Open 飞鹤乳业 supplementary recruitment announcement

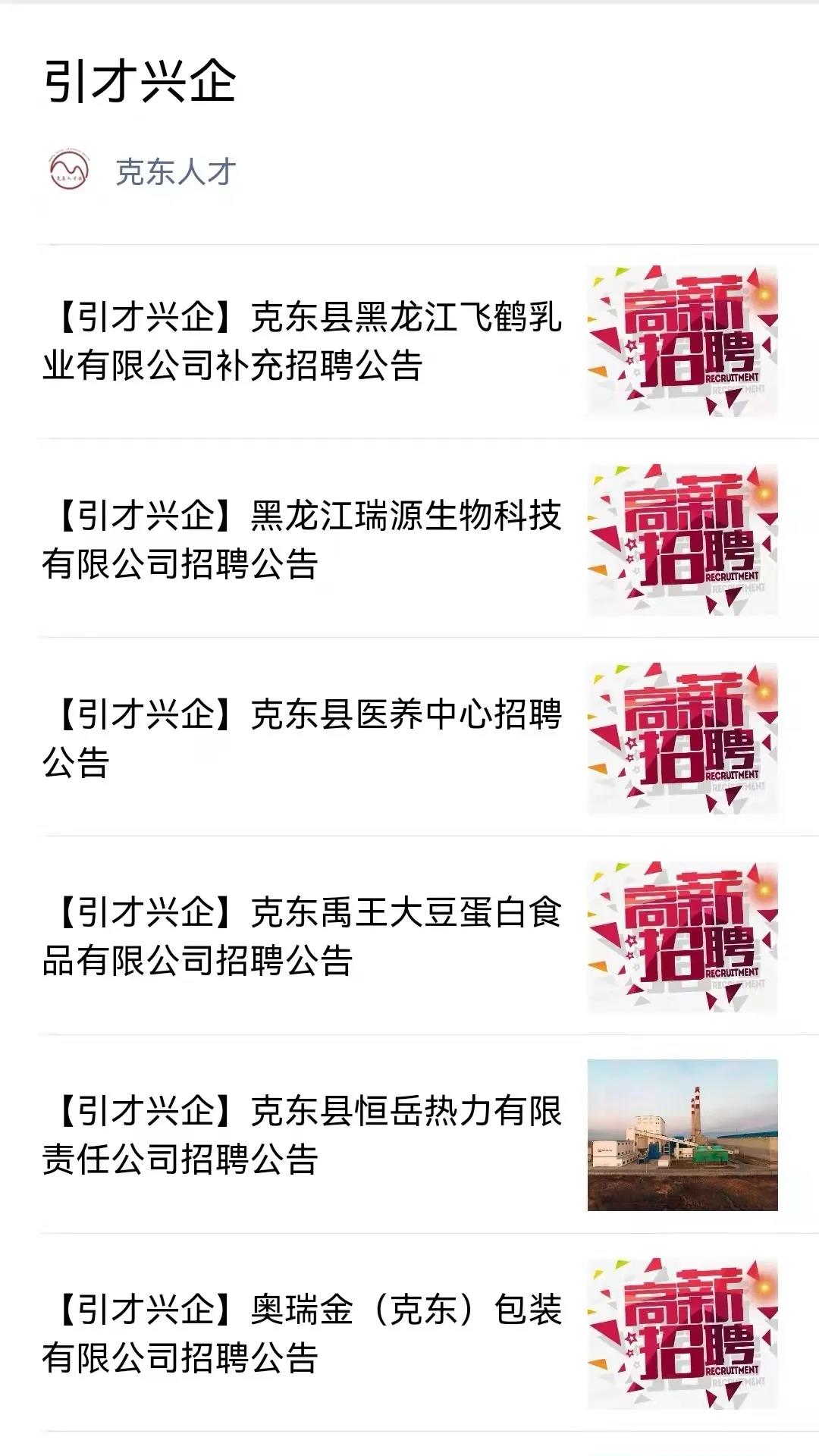303,341
